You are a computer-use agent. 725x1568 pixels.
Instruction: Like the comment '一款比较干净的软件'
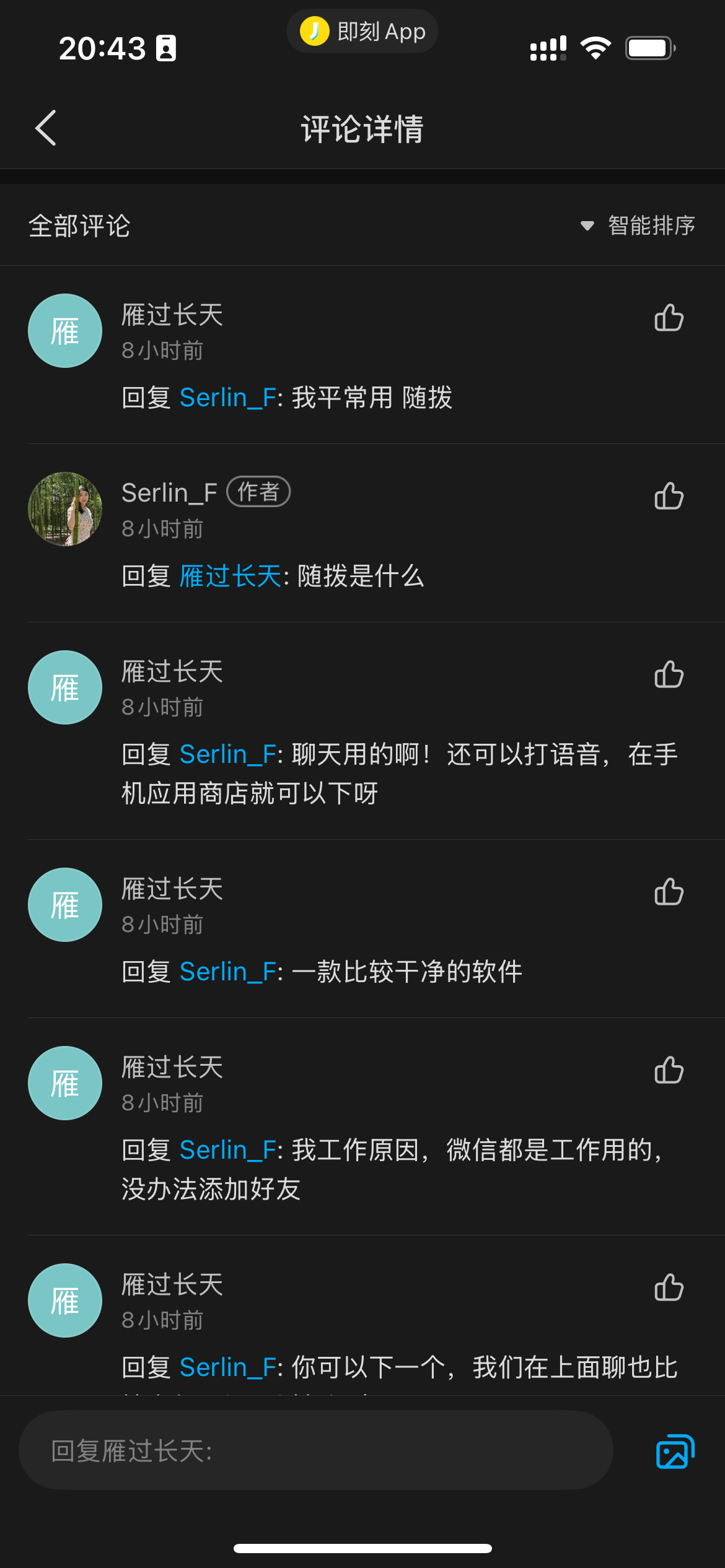pyautogui.click(x=669, y=892)
